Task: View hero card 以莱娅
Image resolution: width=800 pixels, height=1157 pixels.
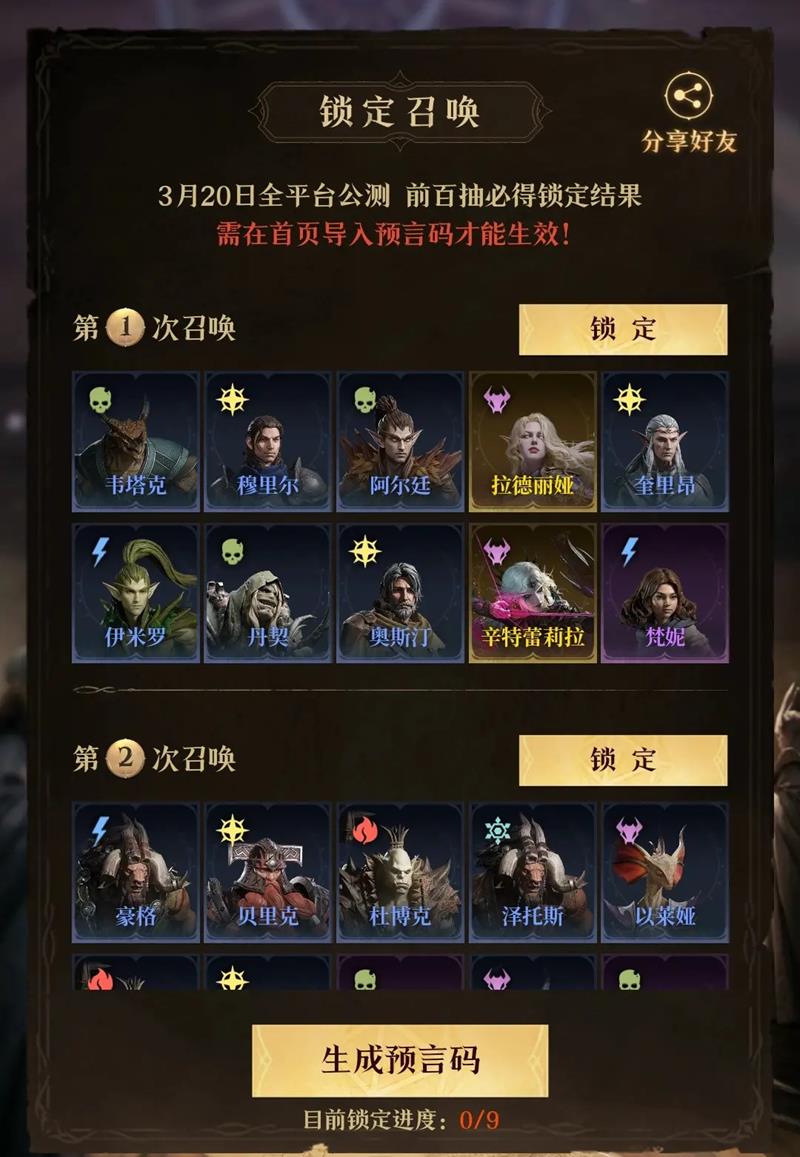Action: pos(664,871)
